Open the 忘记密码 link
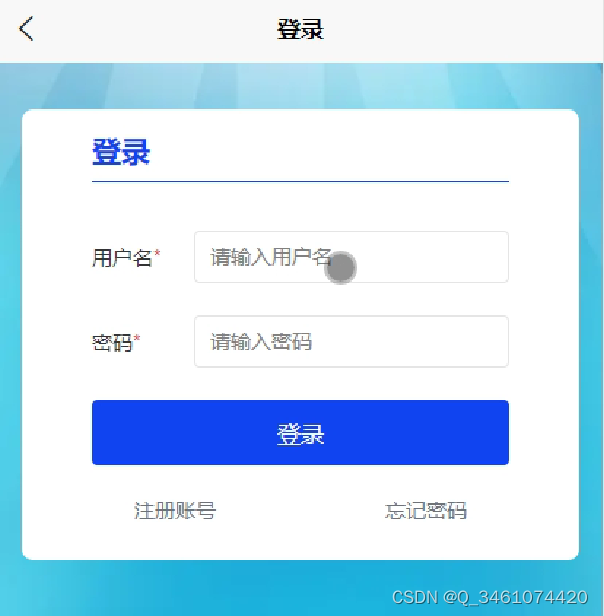Screen dimensions: 604x616 [426, 511]
